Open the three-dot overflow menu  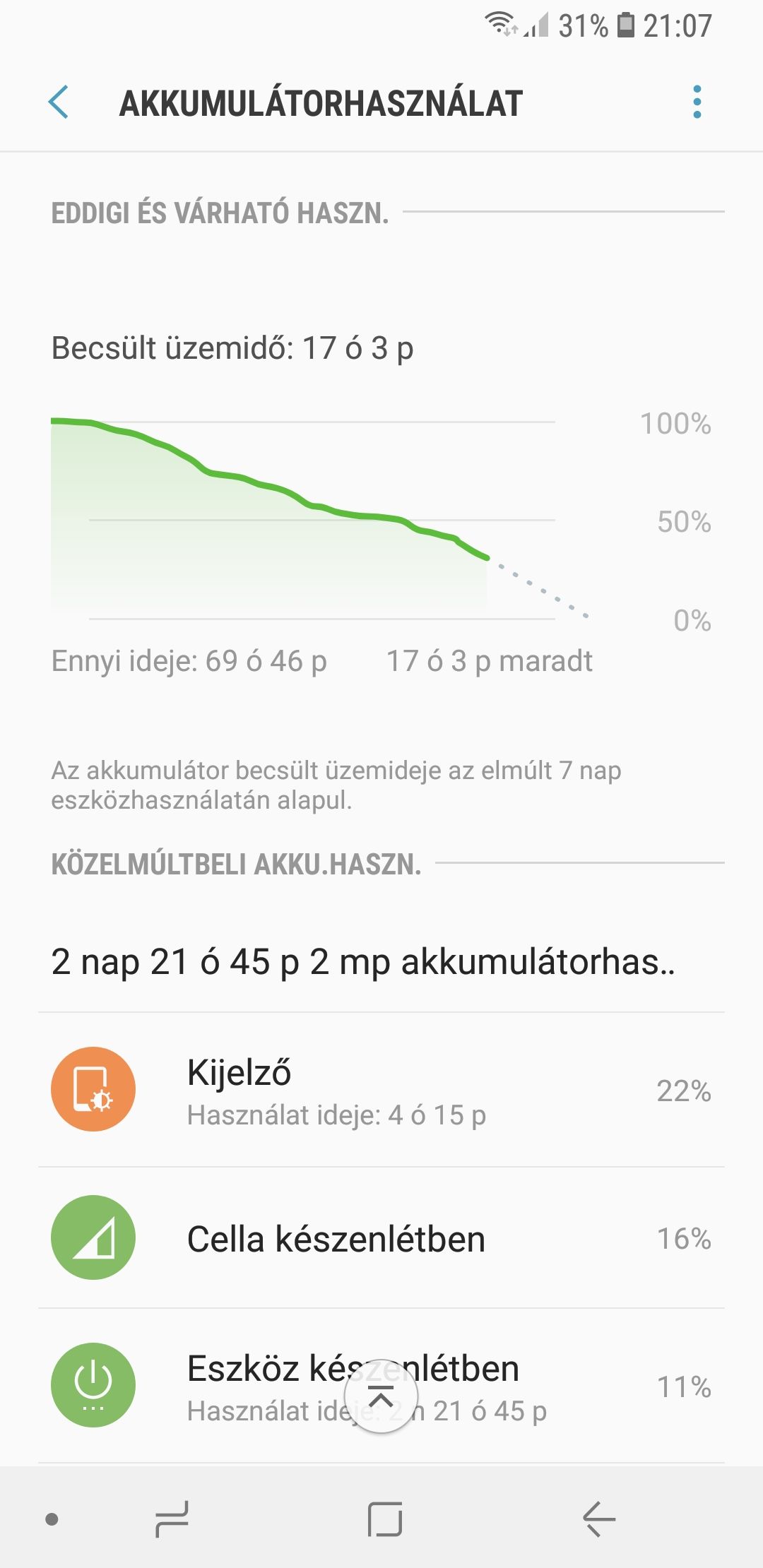697,102
